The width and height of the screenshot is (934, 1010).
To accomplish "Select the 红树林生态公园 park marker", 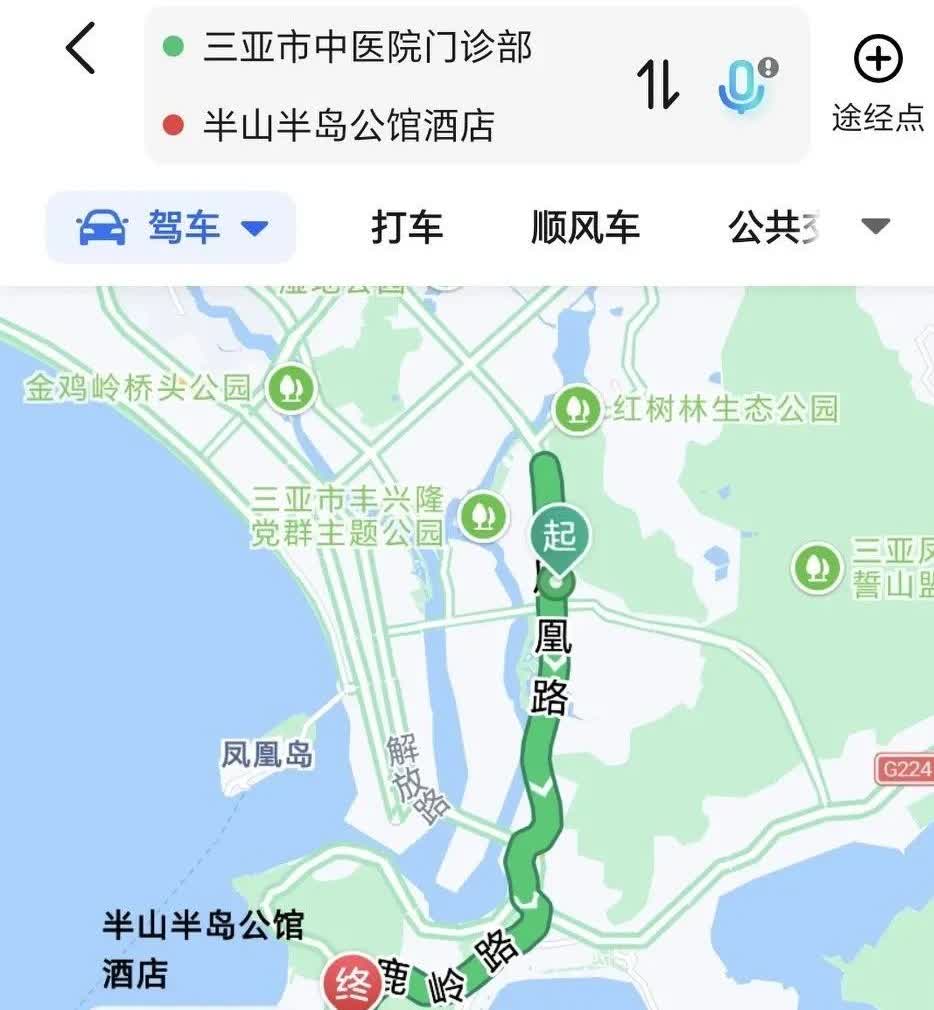I will tap(577, 409).
